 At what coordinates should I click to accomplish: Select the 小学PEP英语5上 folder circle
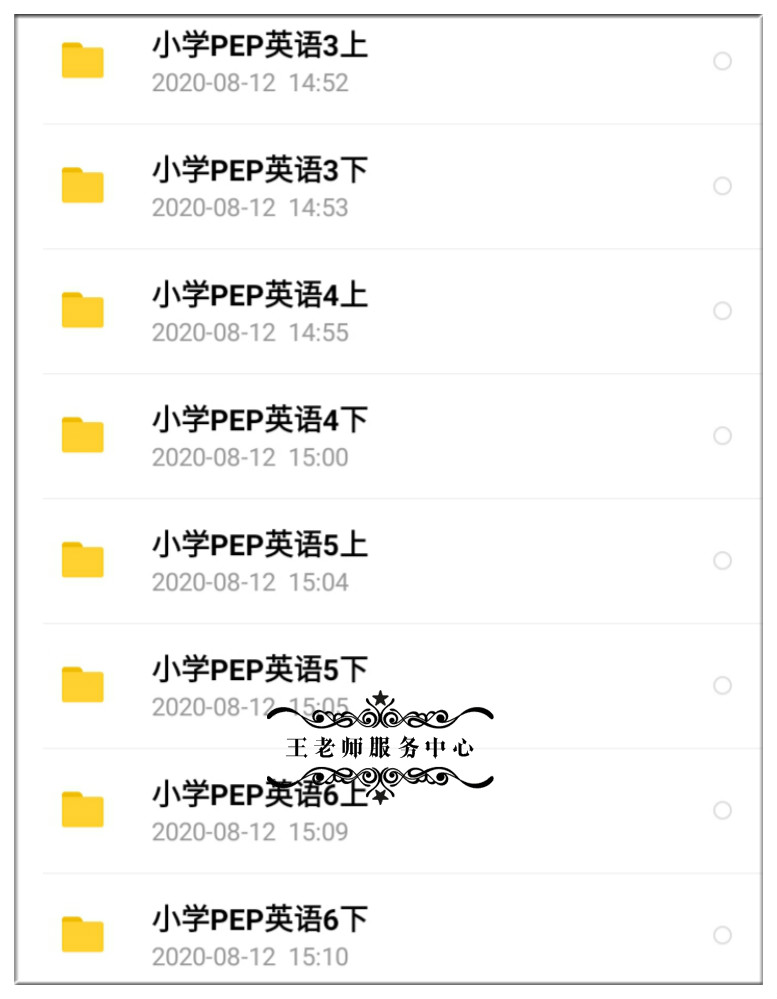point(722,560)
